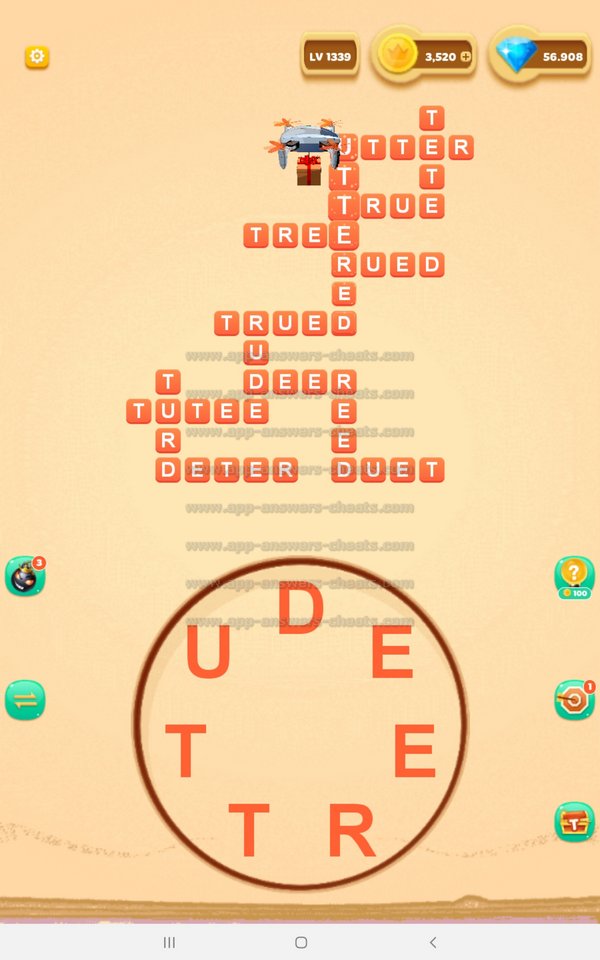Tap letter R on the wheel
The height and width of the screenshot is (960, 600).
click(x=350, y=830)
